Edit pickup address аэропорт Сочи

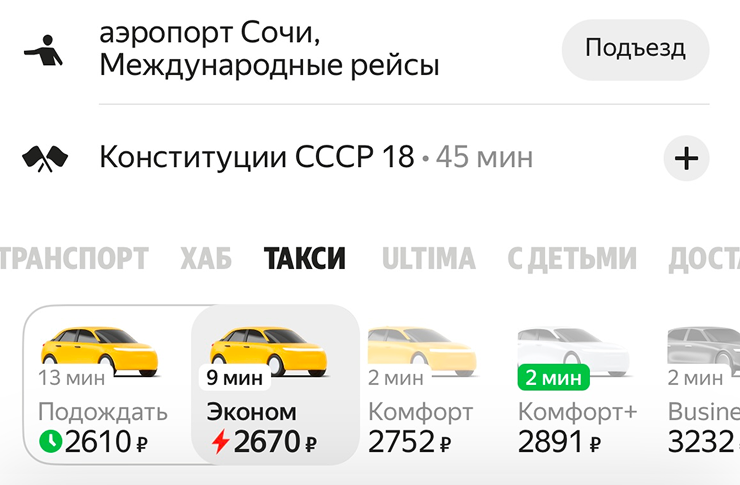coord(270,49)
